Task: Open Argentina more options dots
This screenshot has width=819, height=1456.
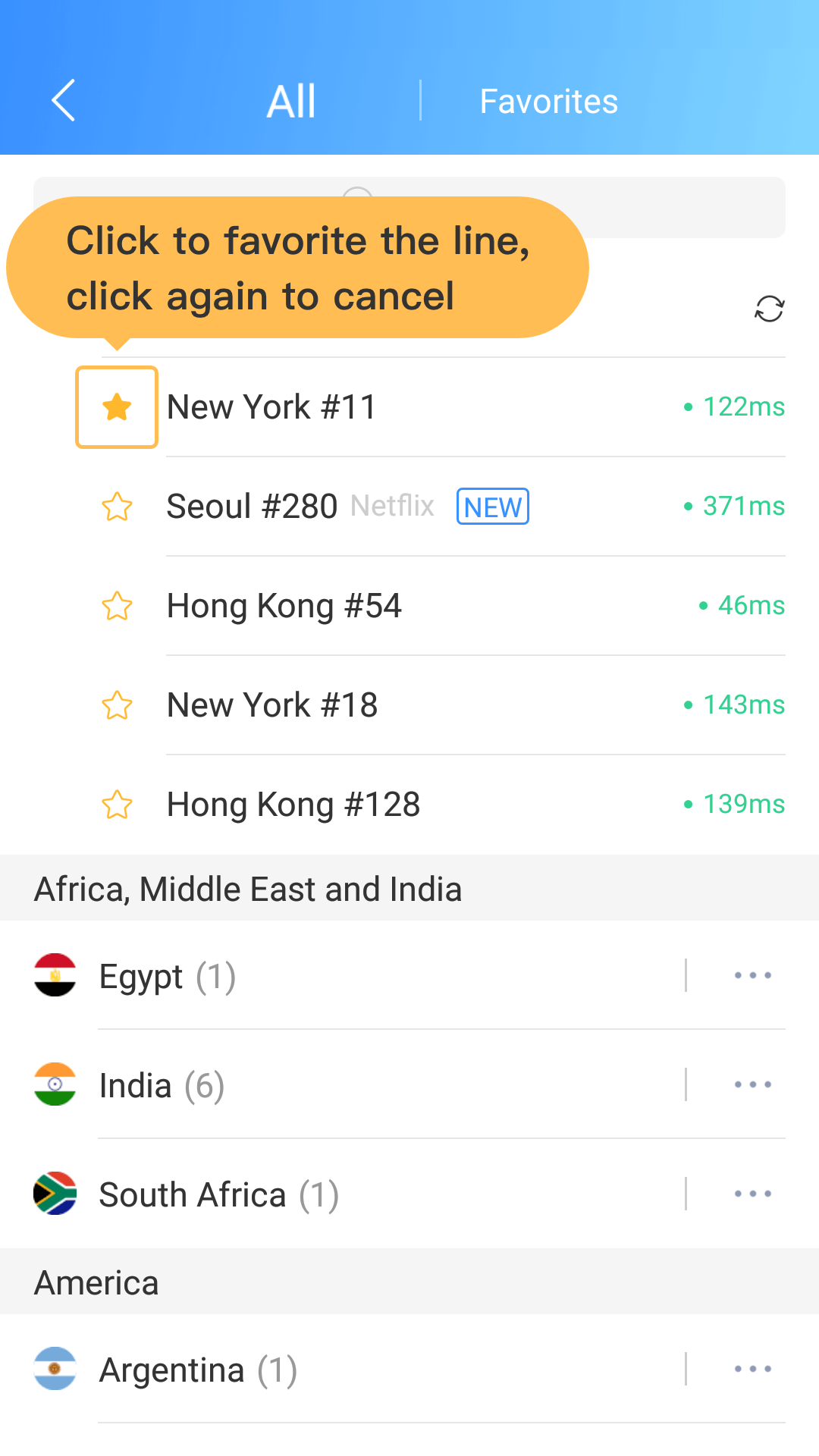Action: coord(753,1369)
